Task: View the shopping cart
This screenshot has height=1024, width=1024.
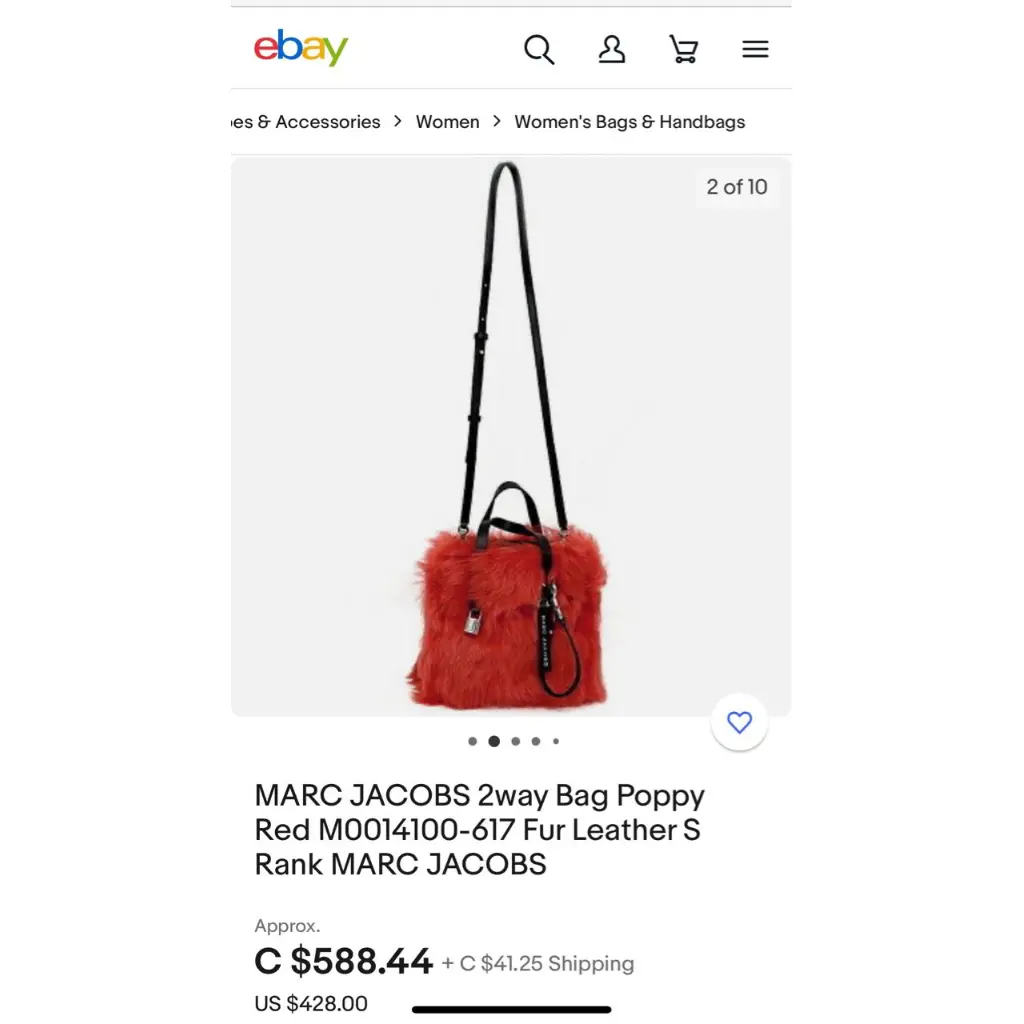Action: tap(683, 49)
